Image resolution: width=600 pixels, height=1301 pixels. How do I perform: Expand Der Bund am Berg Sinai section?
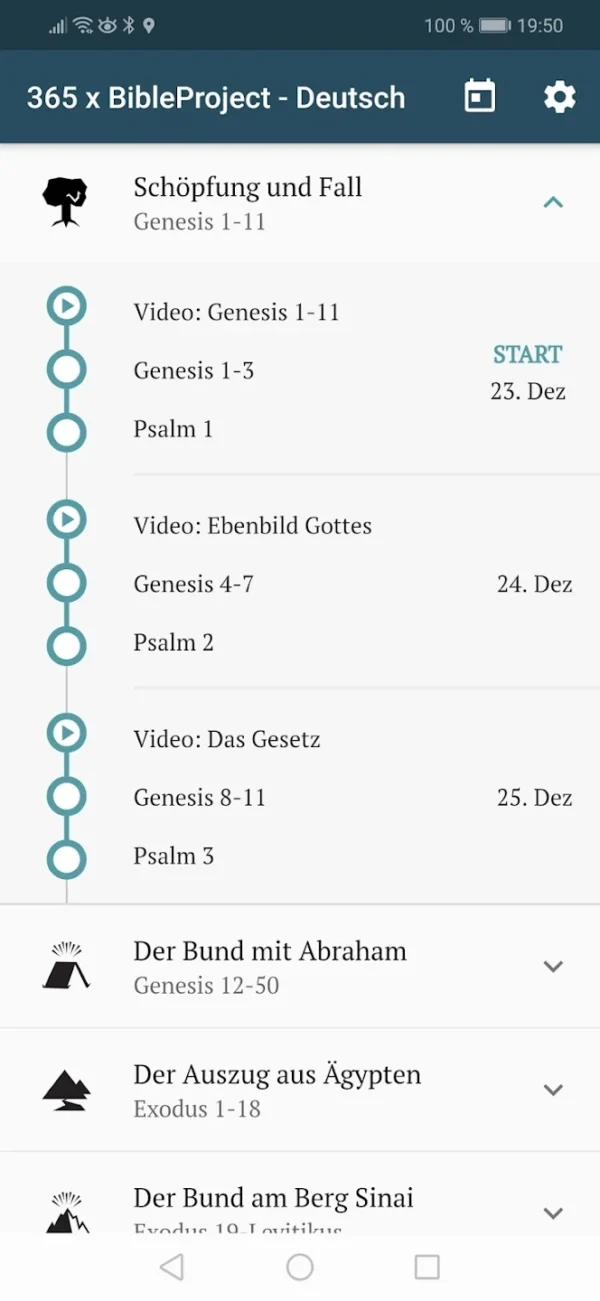click(552, 1212)
